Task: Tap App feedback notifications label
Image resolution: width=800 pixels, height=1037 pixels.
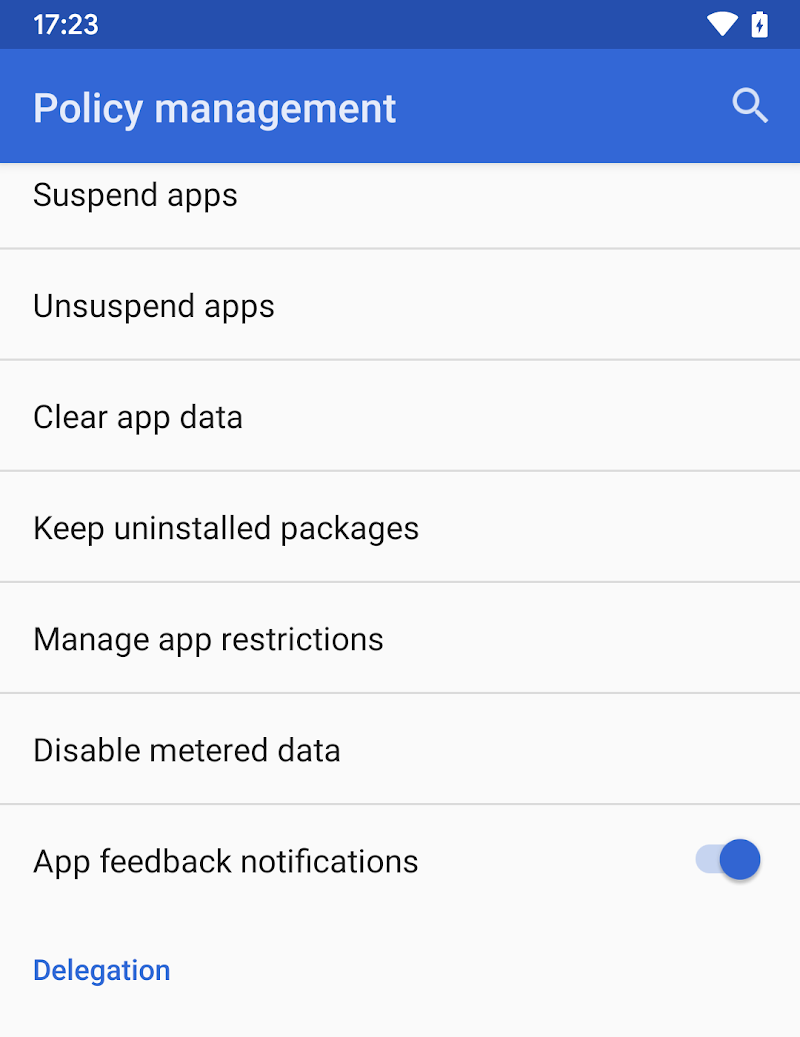Action: click(x=226, y=860)
